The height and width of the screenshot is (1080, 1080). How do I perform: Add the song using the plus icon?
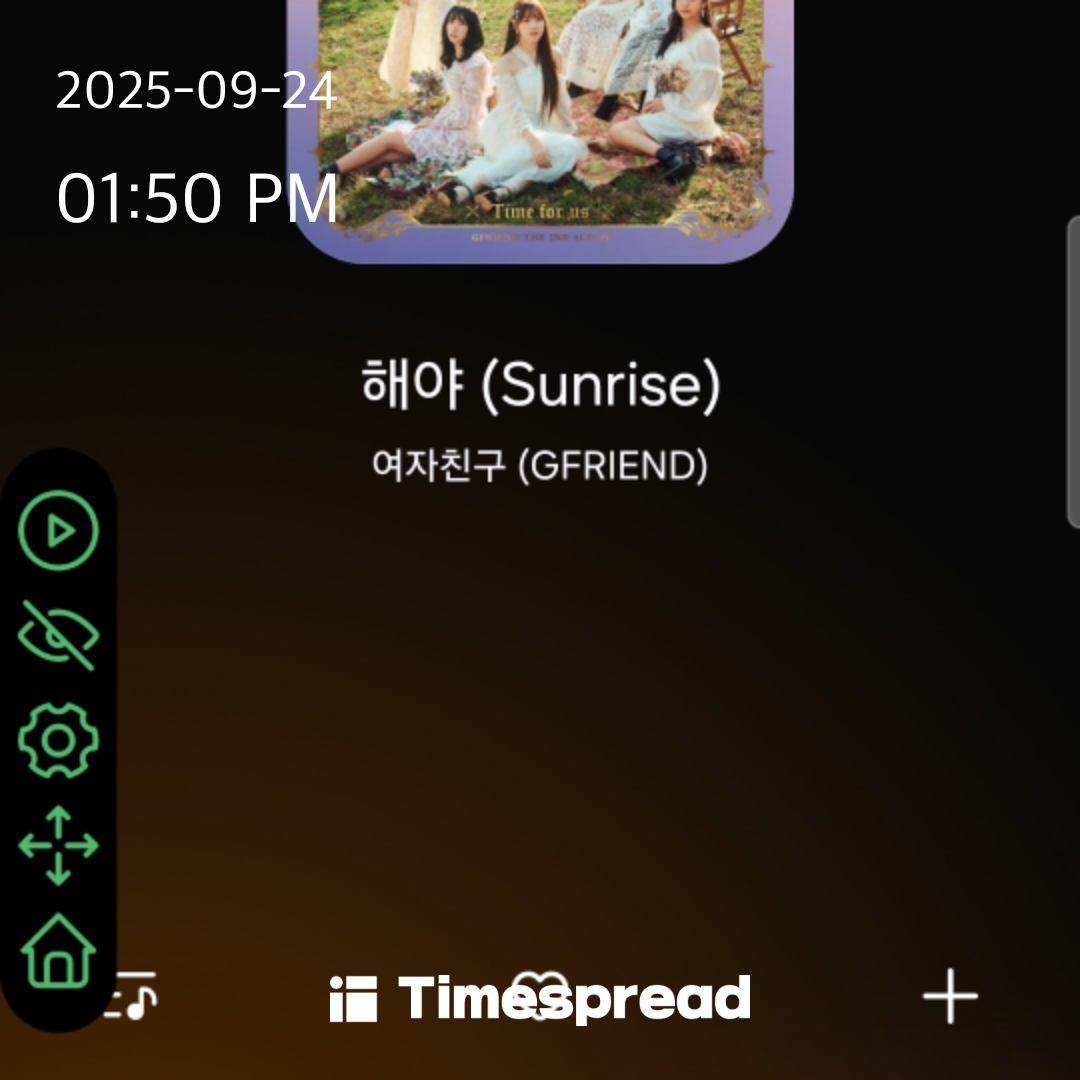point(949,996)
